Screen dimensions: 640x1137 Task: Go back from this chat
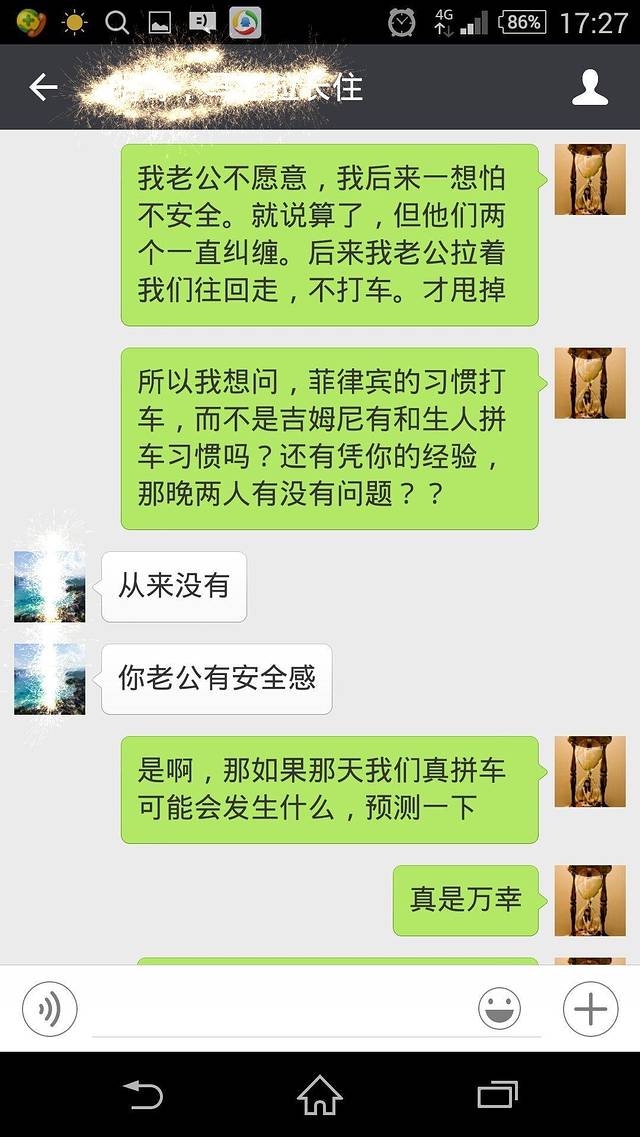tap(43, 88)
